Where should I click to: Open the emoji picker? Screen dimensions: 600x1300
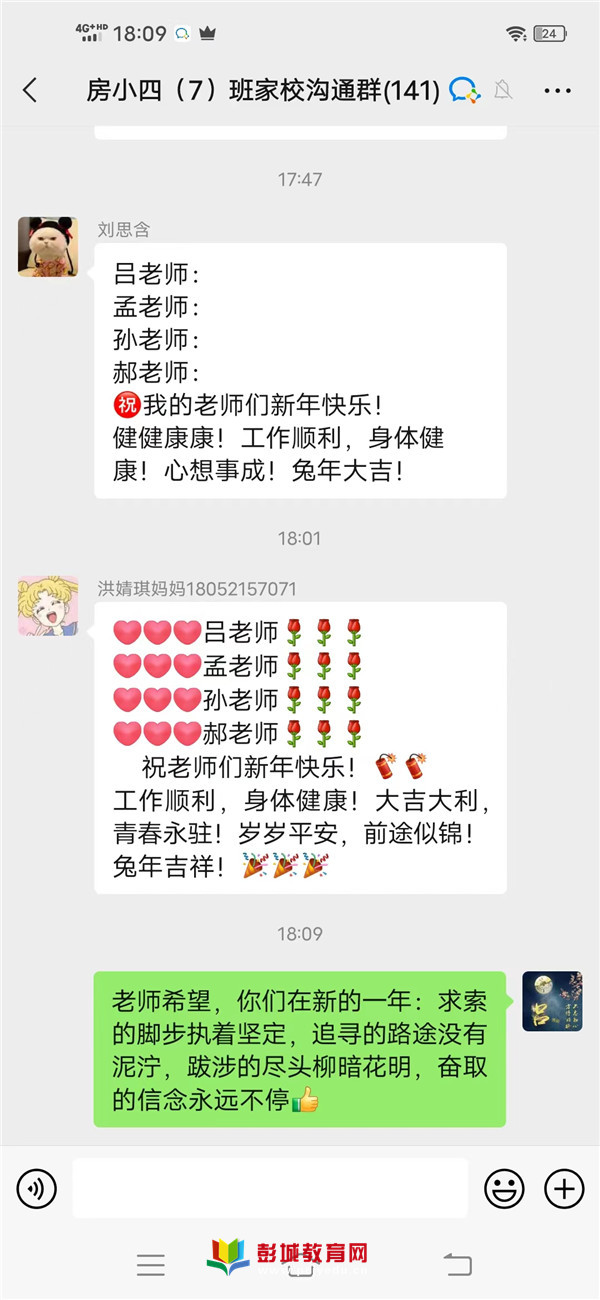(x=504, y=1189)
